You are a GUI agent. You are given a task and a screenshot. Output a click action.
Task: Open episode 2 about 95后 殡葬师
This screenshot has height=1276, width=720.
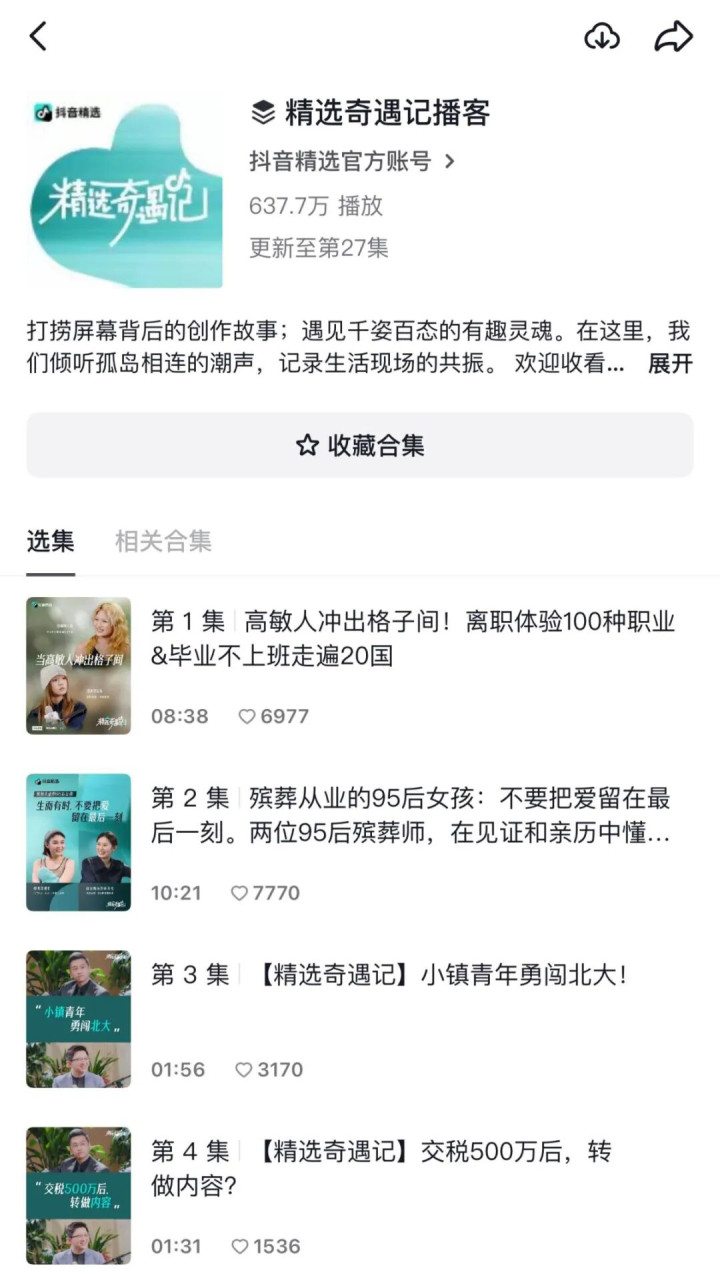tap(412, 815)
